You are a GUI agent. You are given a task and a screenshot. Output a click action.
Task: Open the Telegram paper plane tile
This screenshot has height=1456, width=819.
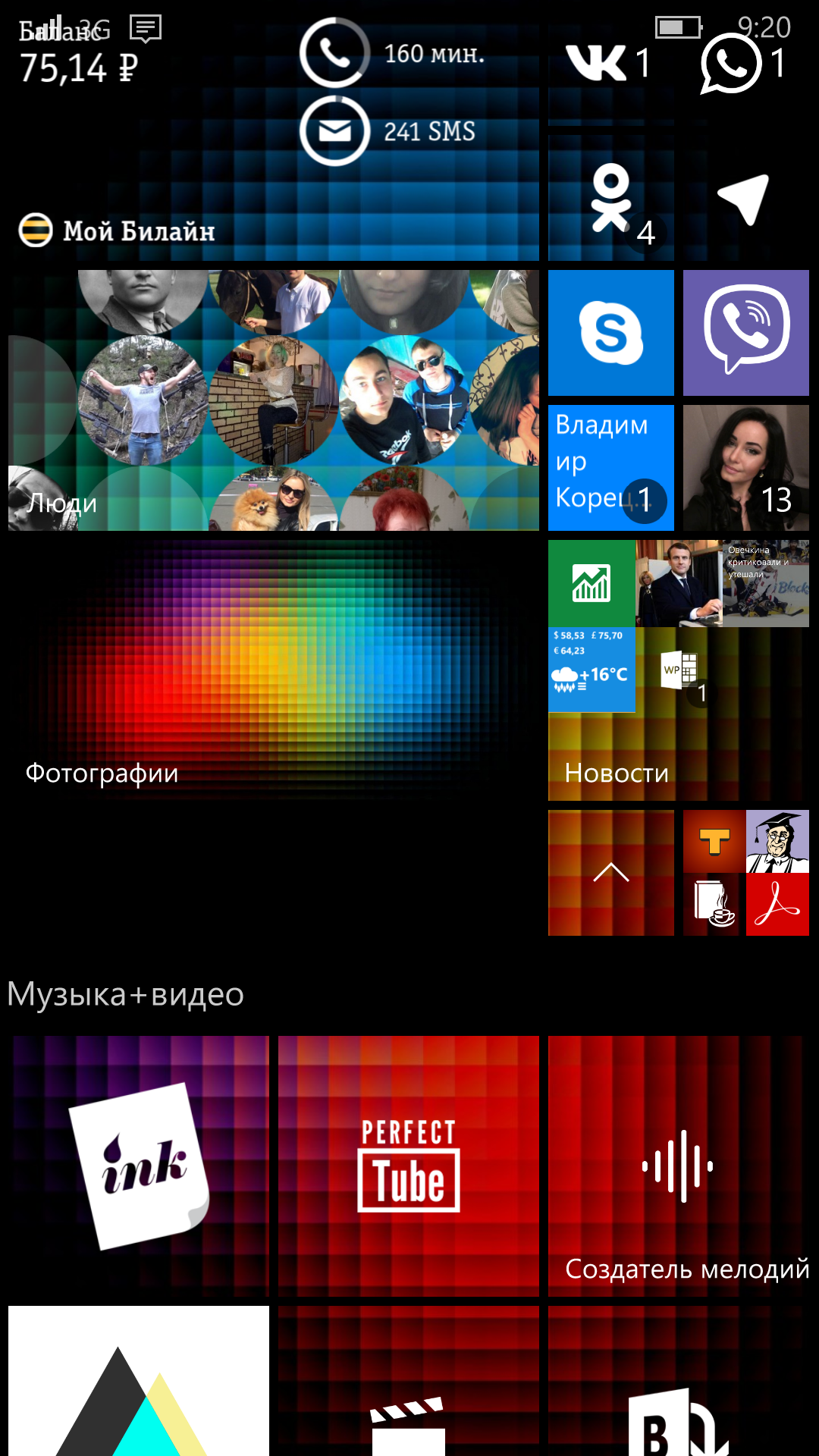745,198
